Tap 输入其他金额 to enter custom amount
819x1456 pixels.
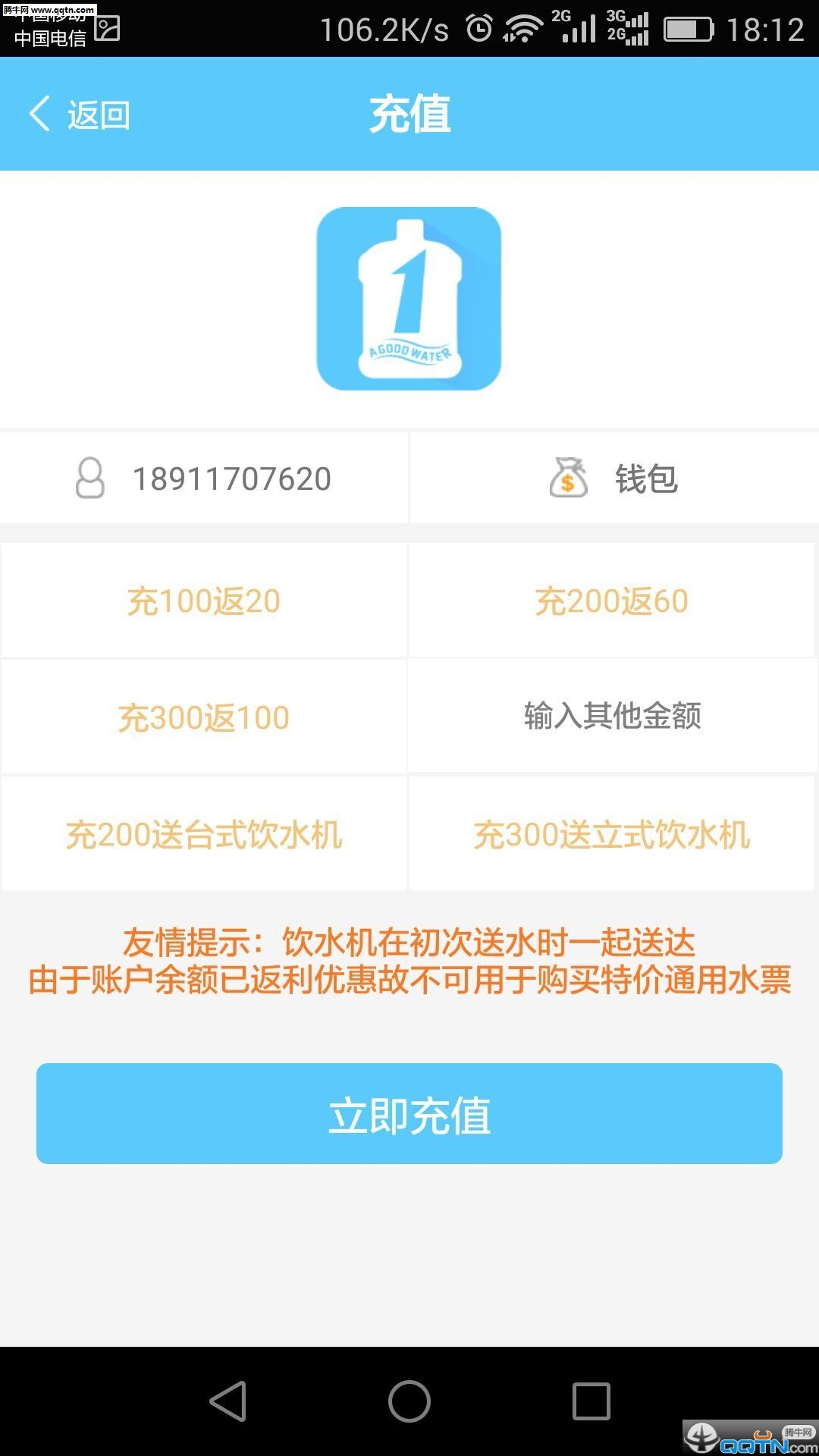[x=612, y=716]
